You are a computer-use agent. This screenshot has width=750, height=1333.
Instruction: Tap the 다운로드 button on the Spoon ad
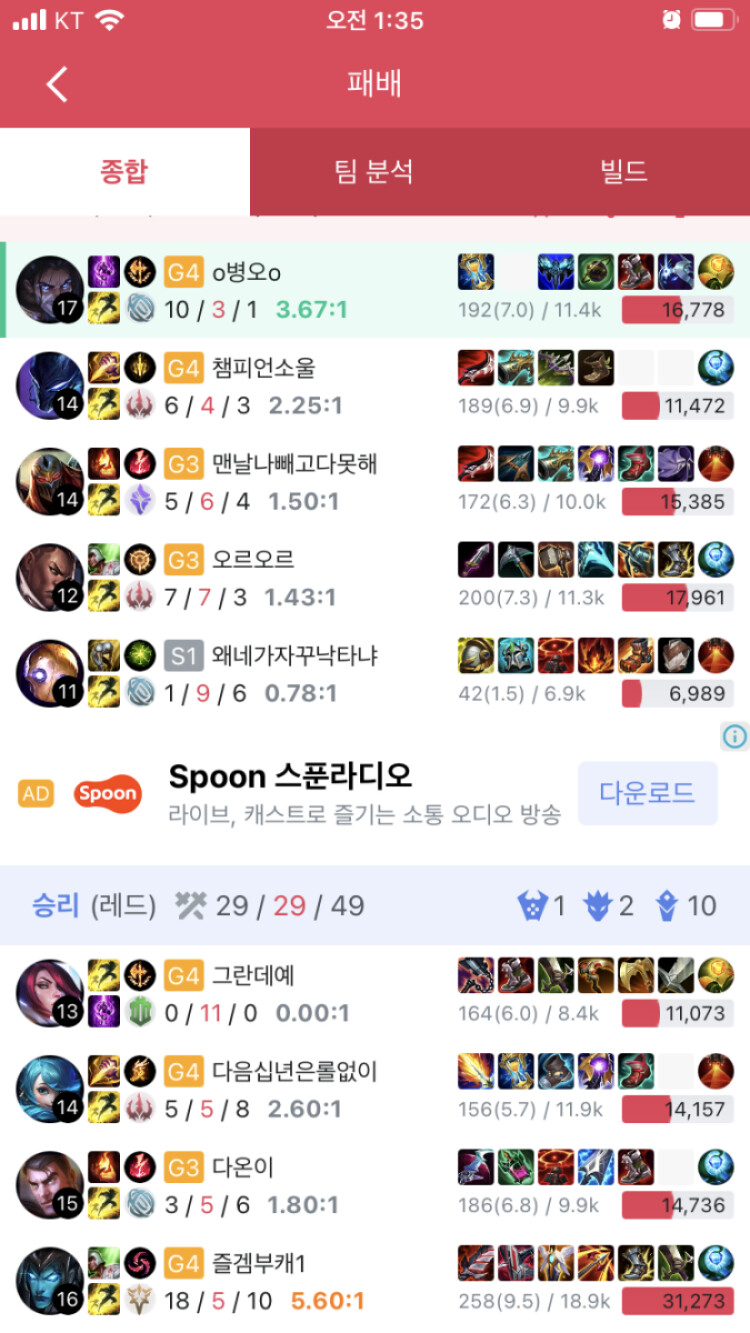coord(647,793)
